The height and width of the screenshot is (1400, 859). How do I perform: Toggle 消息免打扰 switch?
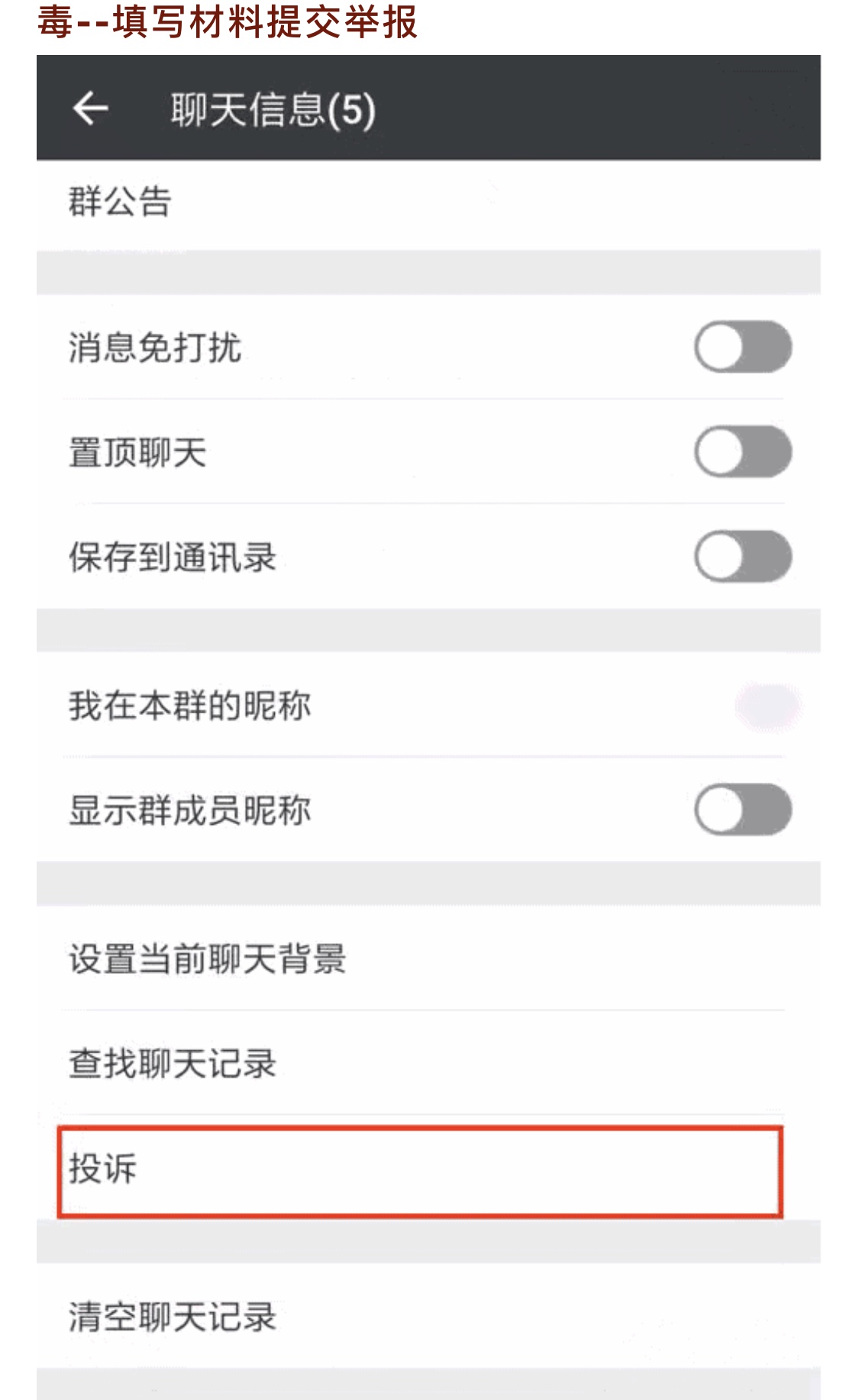tap(743, 347)
